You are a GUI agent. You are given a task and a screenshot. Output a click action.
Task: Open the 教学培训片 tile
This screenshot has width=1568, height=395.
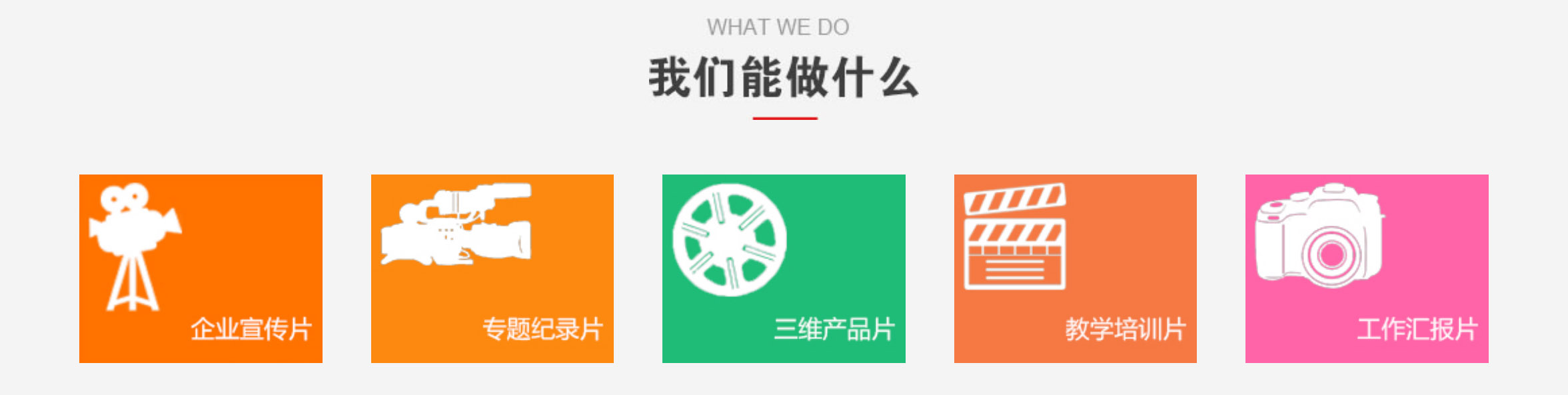(x=1075, y=268)
